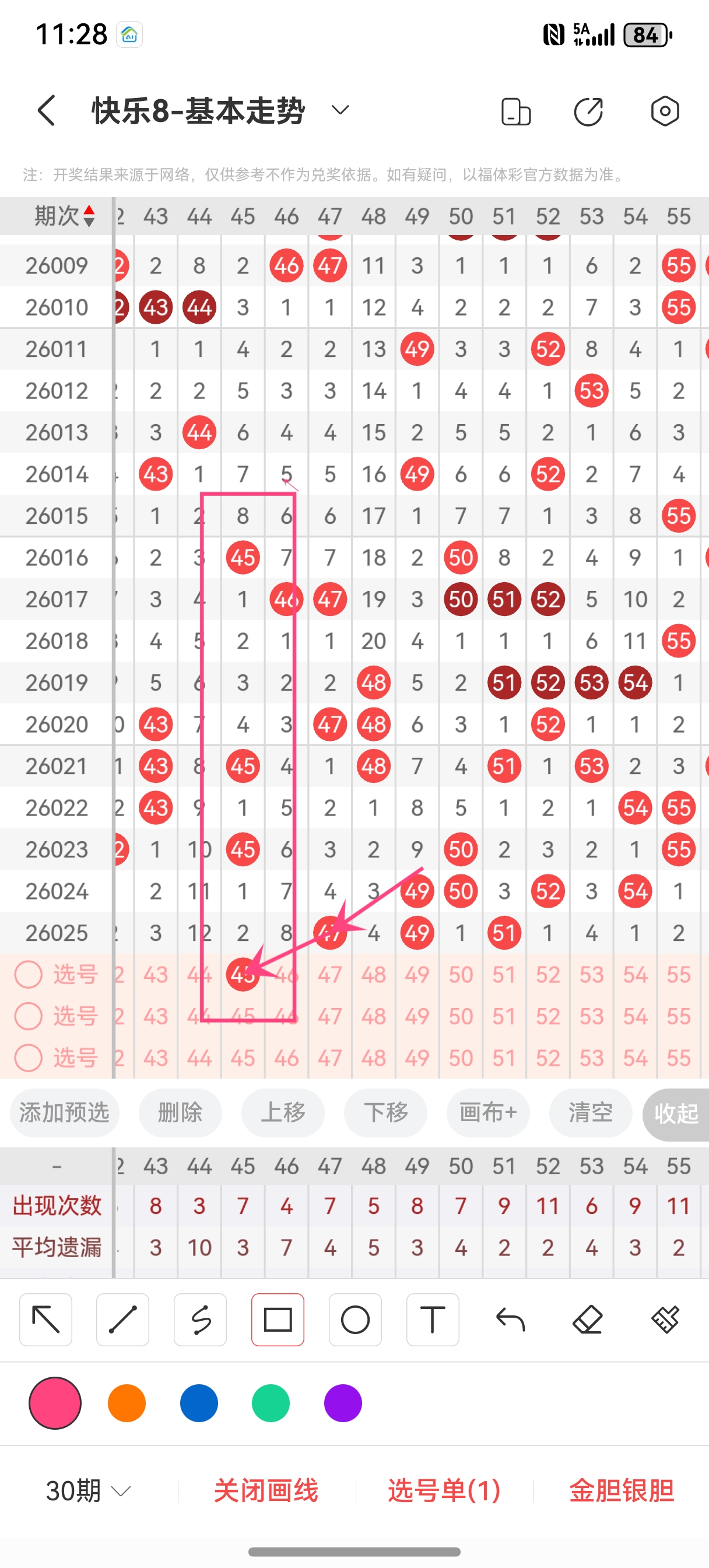Open the 快乐8-基本走势 title dropdown

click(339, 111)
